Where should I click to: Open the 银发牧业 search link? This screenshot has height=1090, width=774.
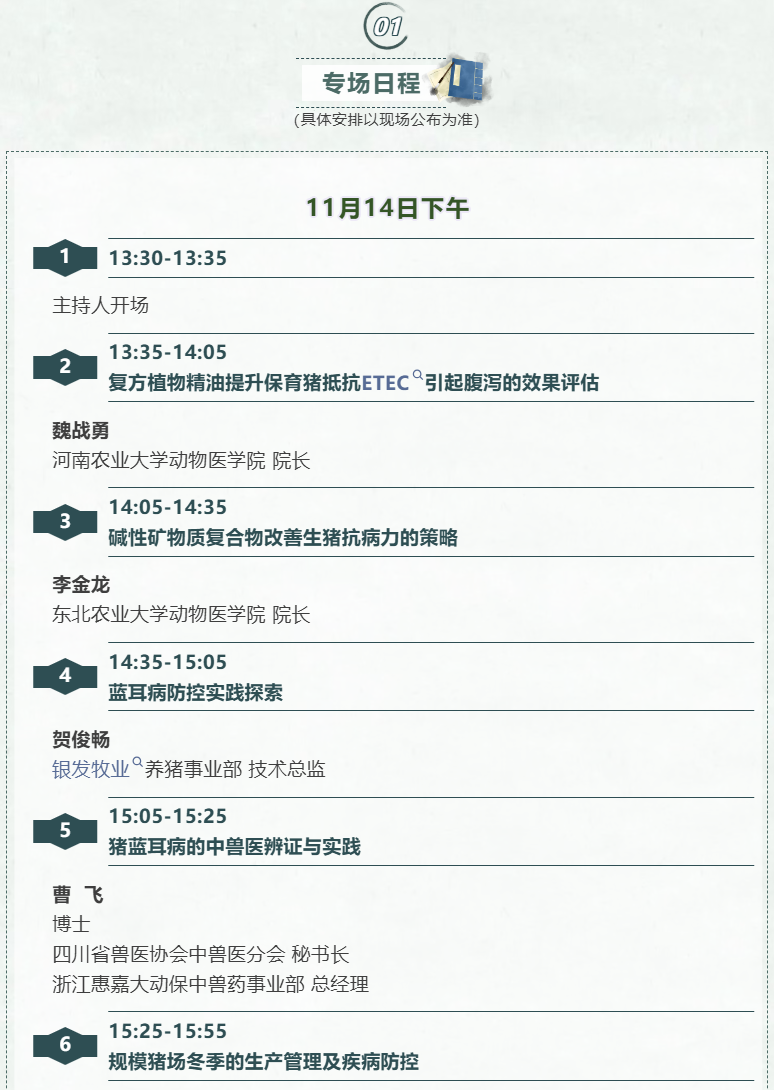click(x=92, y=769)
